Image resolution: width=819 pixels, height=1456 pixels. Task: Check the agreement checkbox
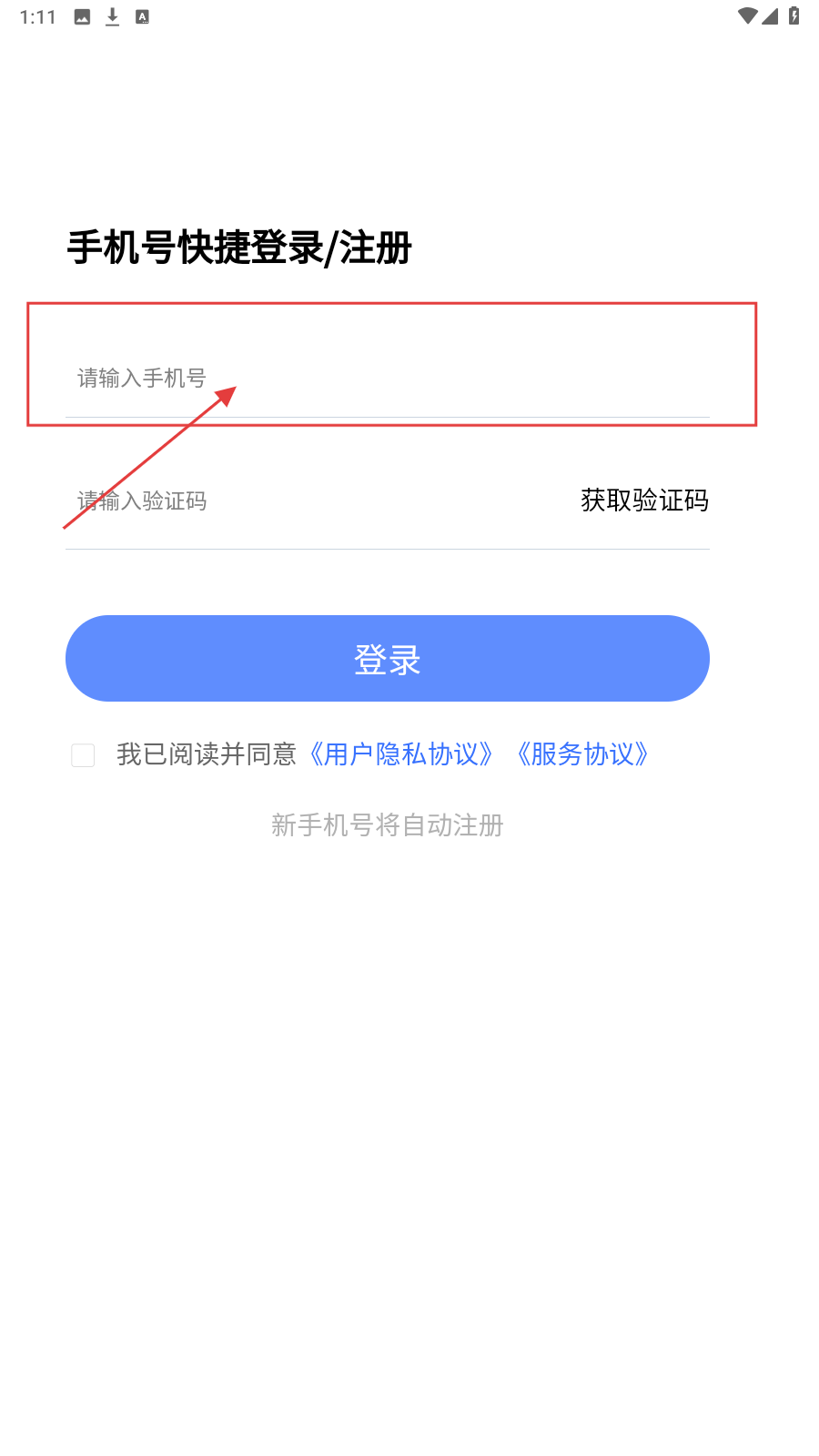pos(83,755)
